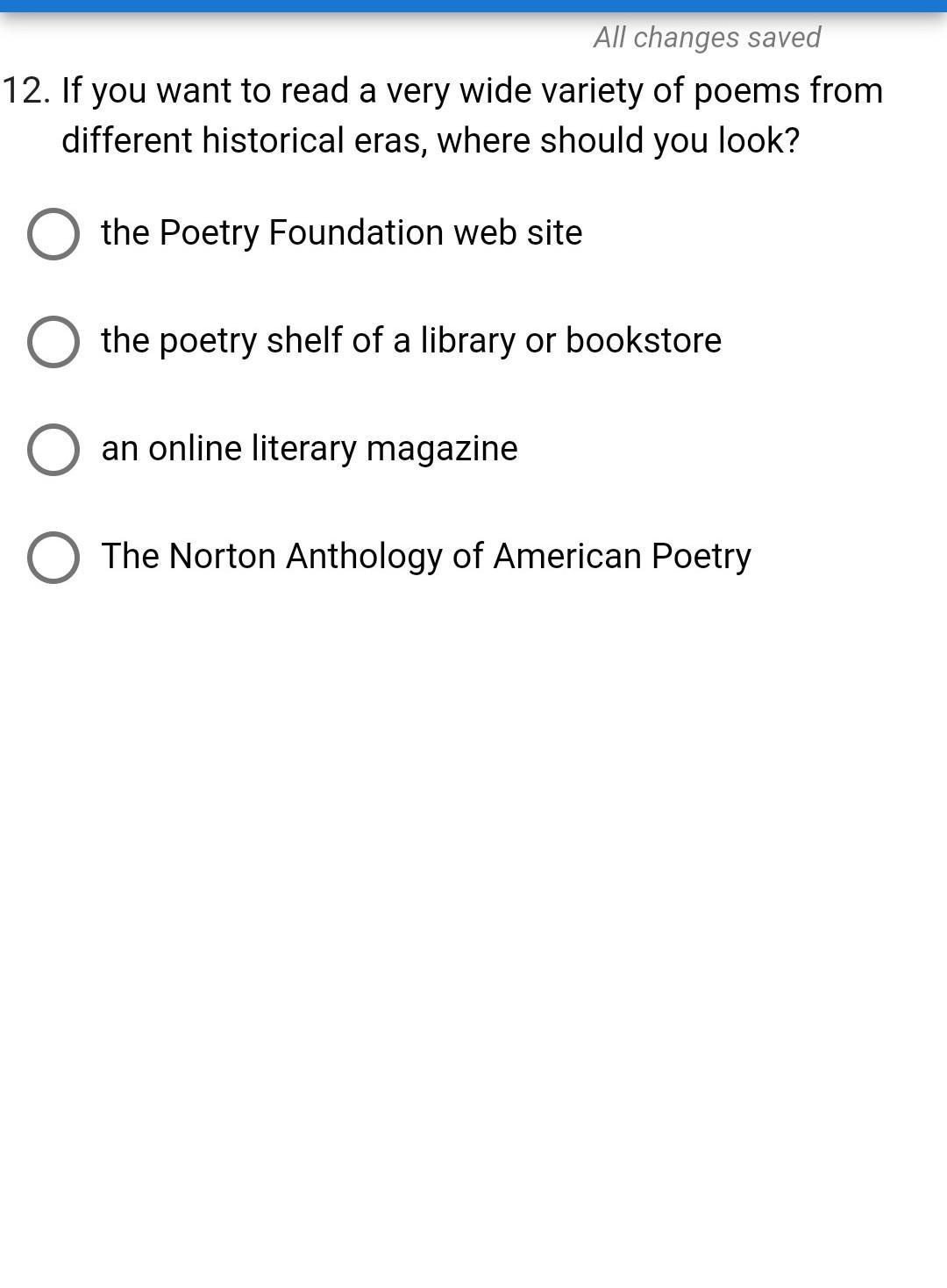Choose the poetry shelf of a library or bookstore
The image size is (947, 1288).
point(53,342)
